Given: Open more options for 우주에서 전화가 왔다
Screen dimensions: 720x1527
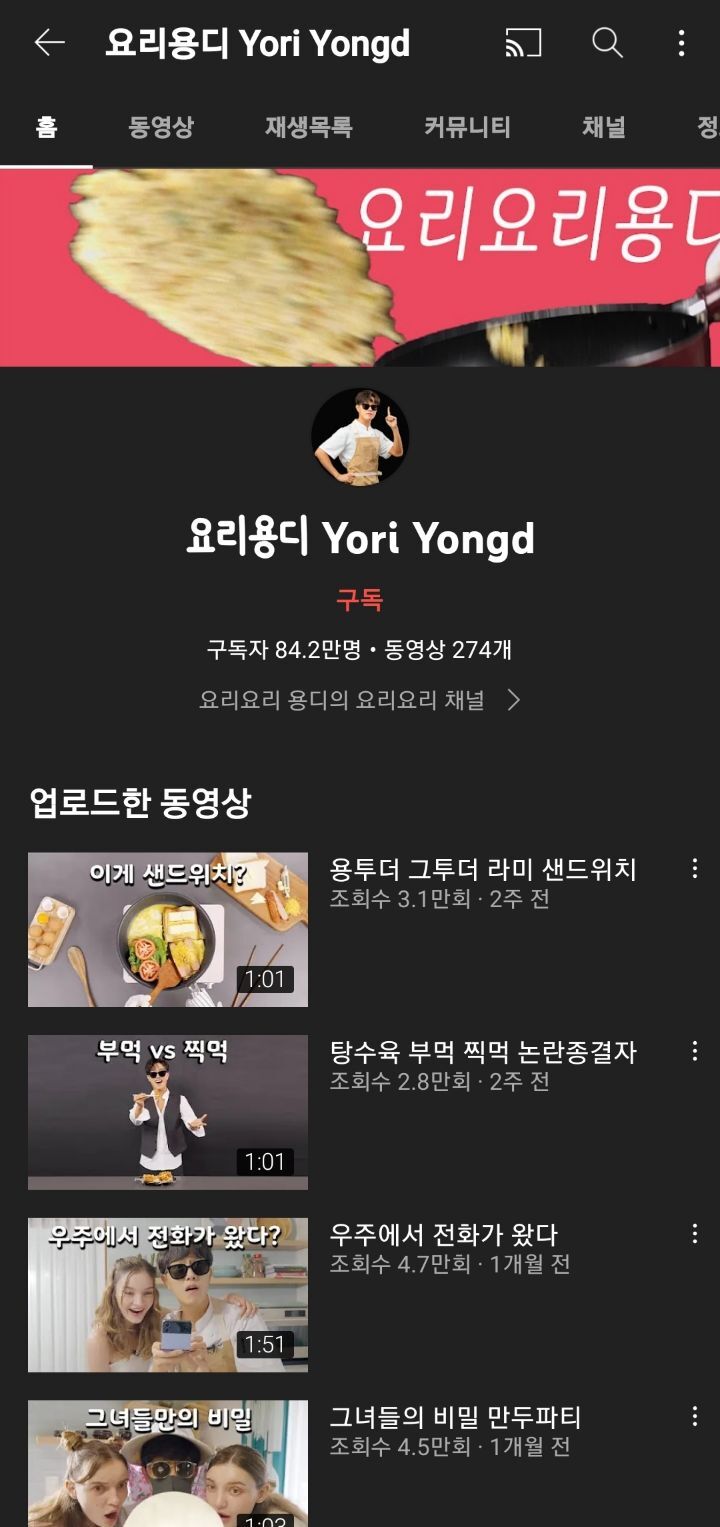Looking at the screenshot, I should coord(695,1234).
